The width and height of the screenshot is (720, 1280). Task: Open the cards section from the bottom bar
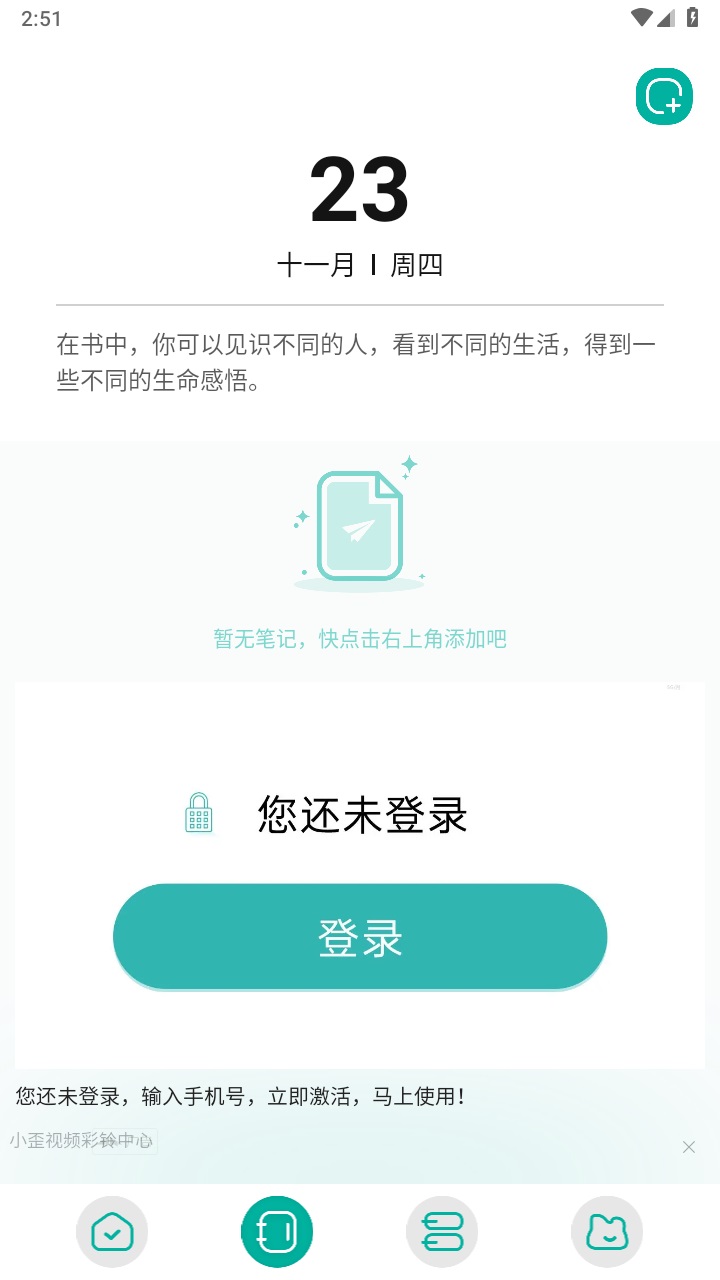click(x=442, y=1231)
